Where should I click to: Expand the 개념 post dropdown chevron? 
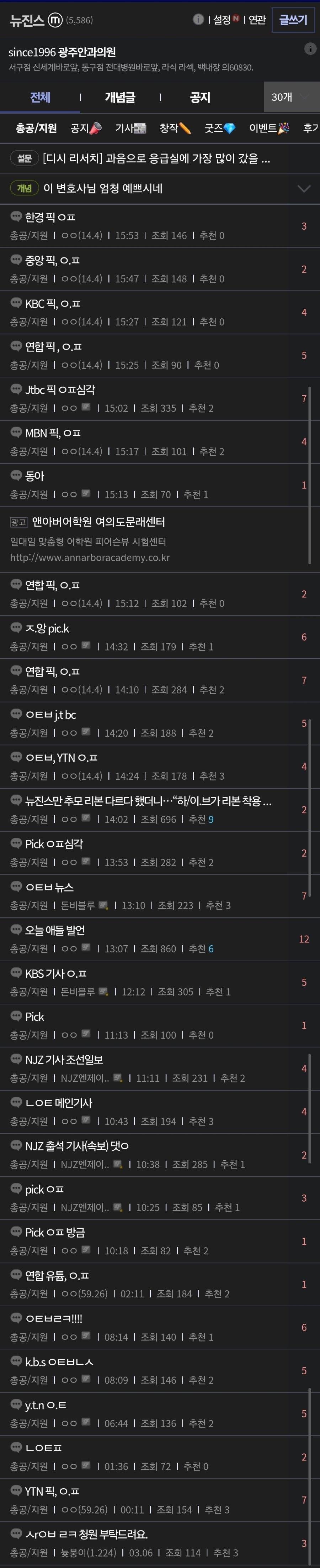coord(304,189)
